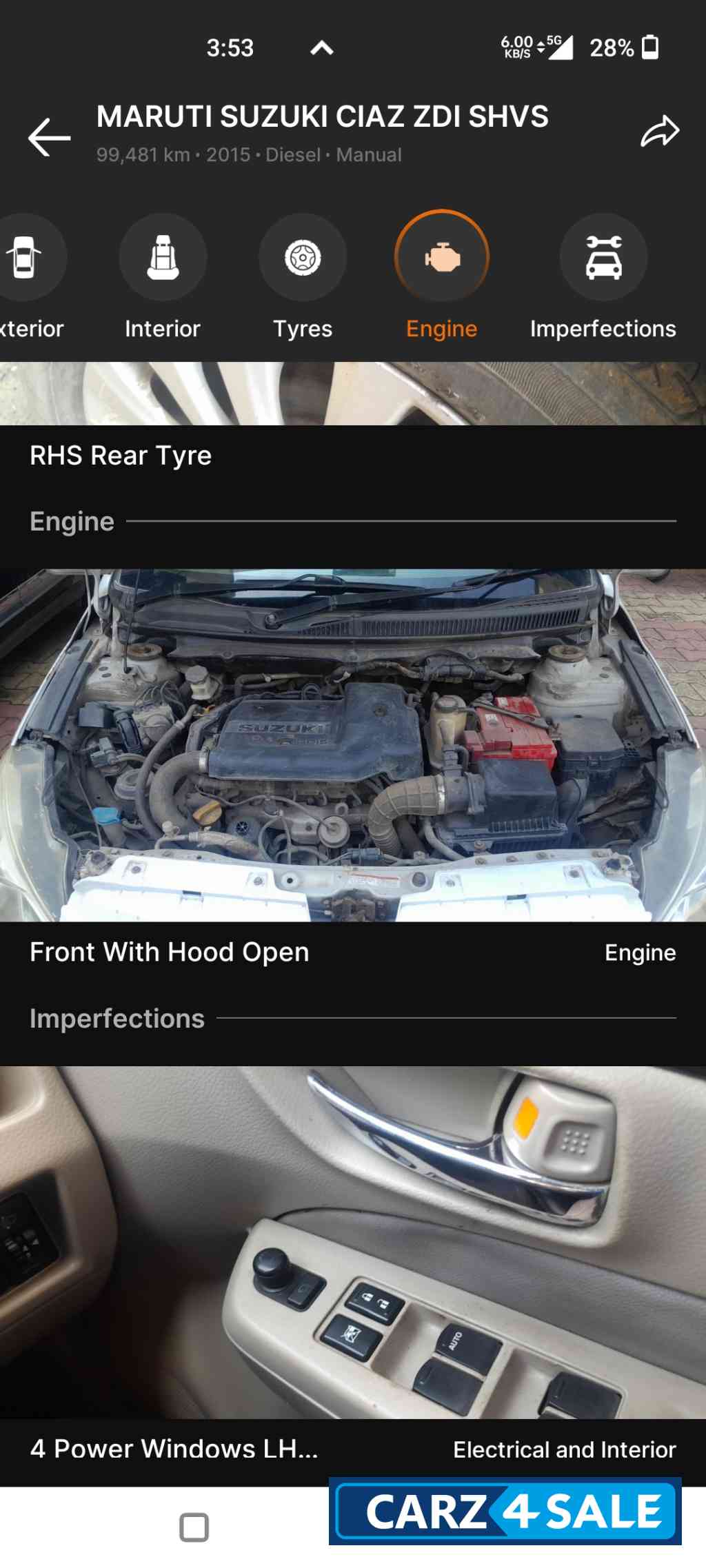Switch to the Exterior photos tab
The width and height of the screenshot is (706, 1568).
tap(25, 257)
